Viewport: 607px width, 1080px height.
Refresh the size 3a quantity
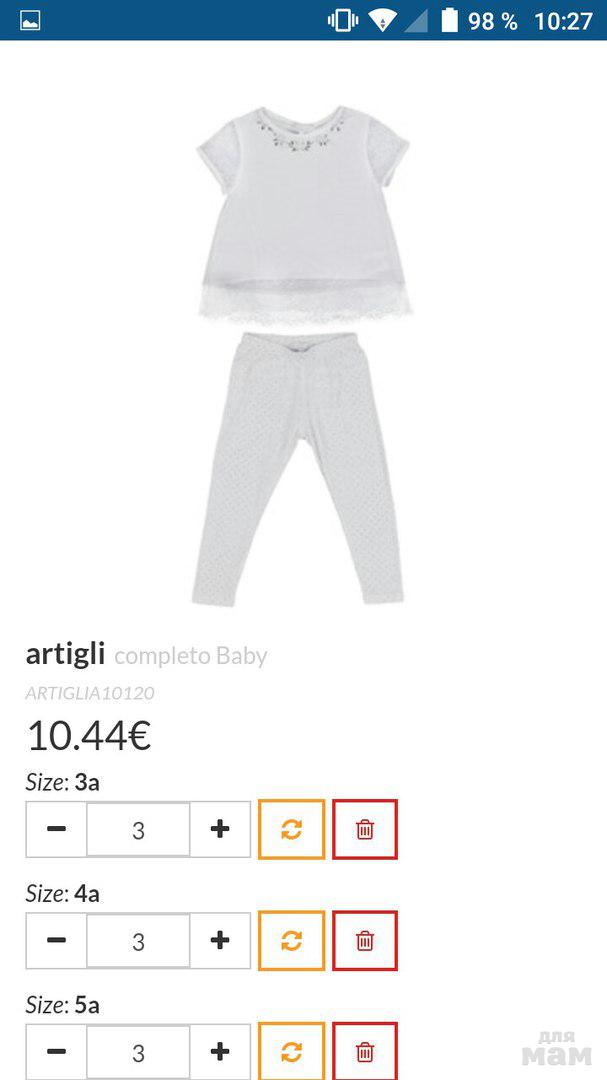(291, 829)
